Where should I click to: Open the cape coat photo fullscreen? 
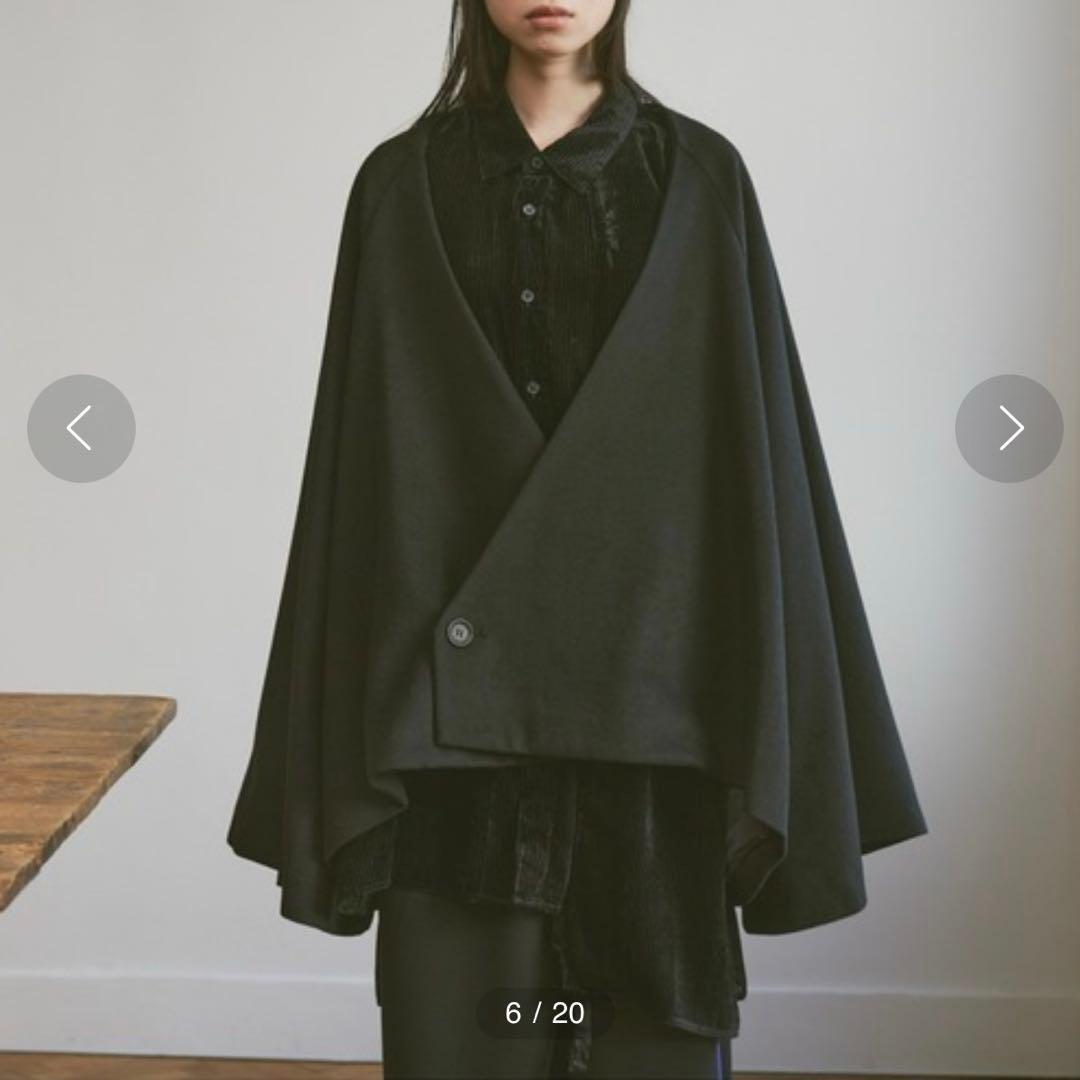560,500
